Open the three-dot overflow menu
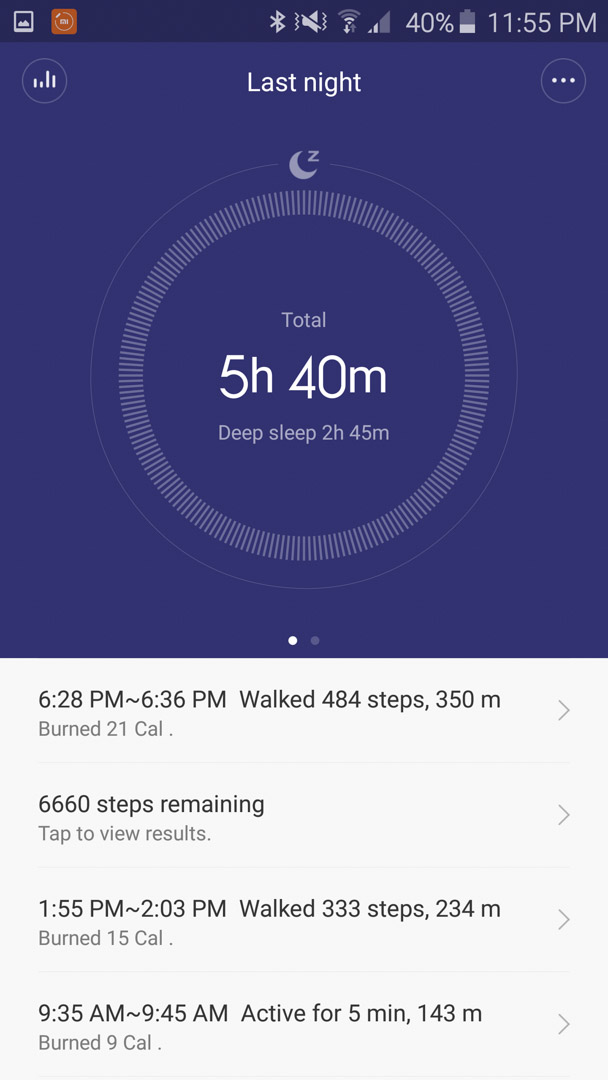Screen dimensions: 608x1080 click(x=563, y=81)
